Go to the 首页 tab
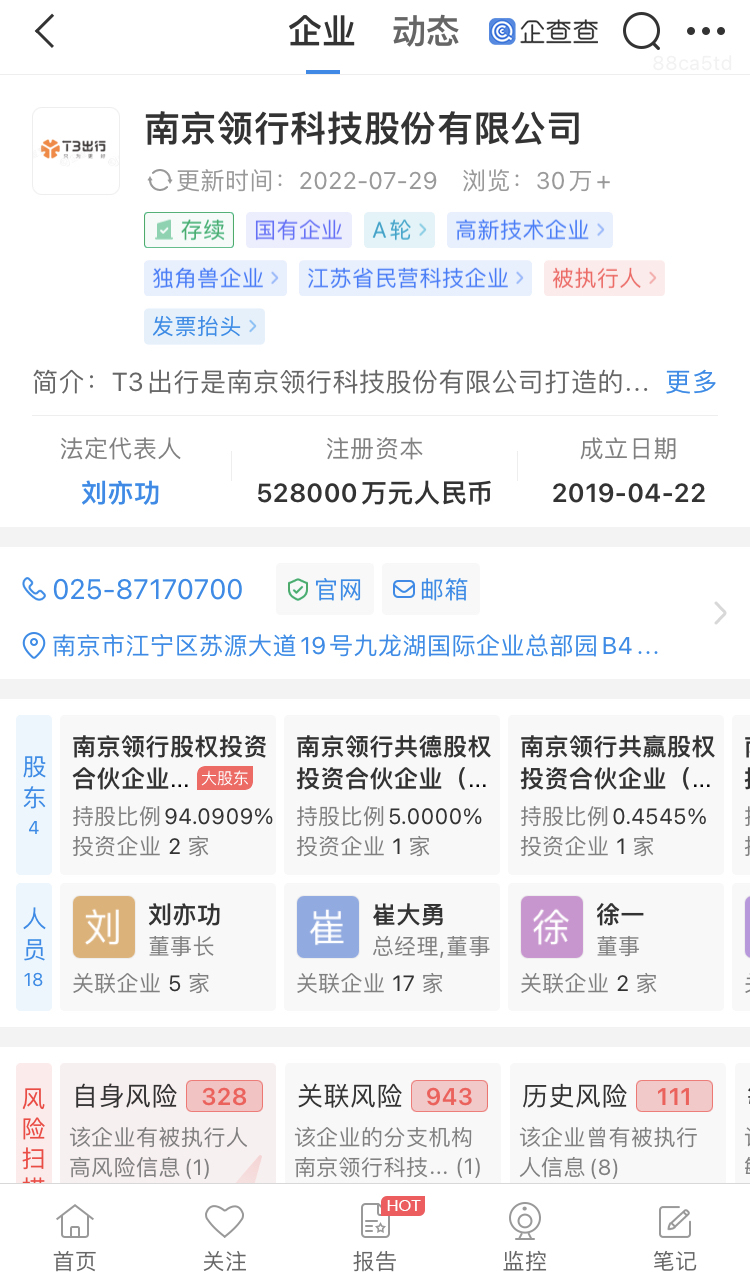 click(x=75, y=1238)
